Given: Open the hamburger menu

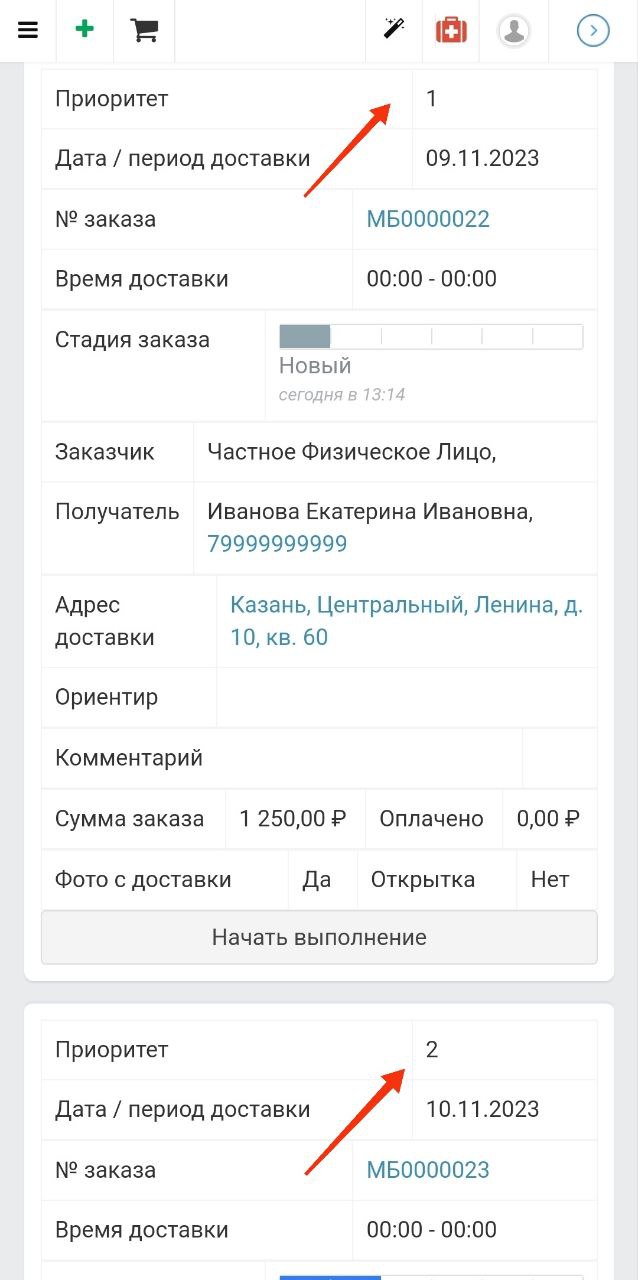Looking at the screenshot, I should (x=28, y=30).
